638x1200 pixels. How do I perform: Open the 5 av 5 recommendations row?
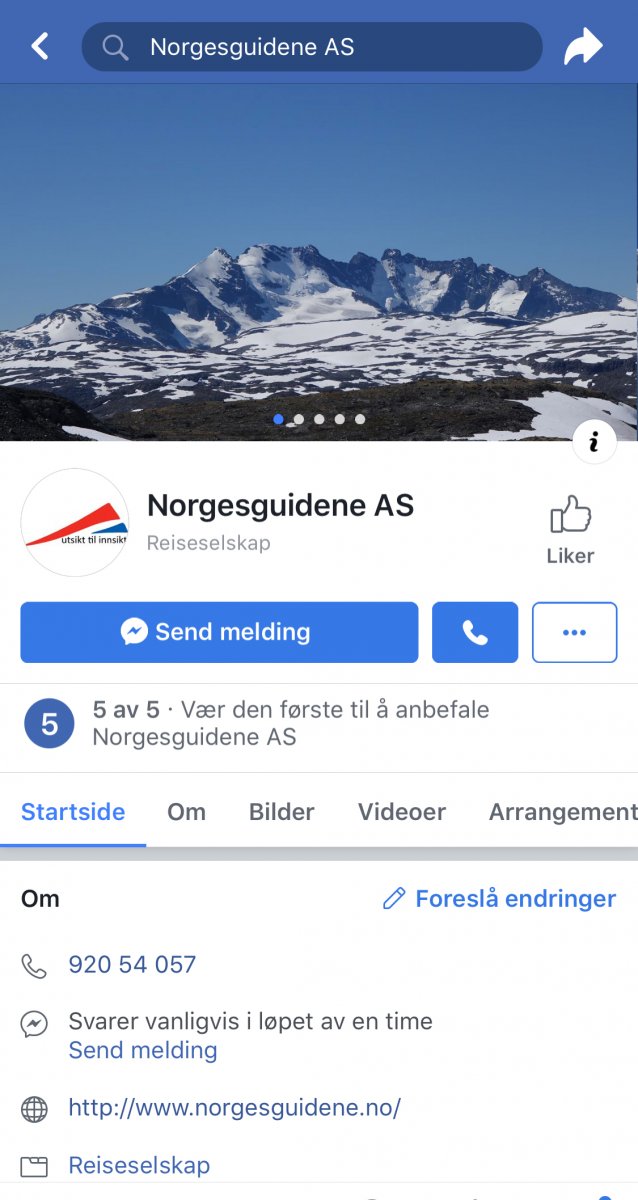click(290, 724)
